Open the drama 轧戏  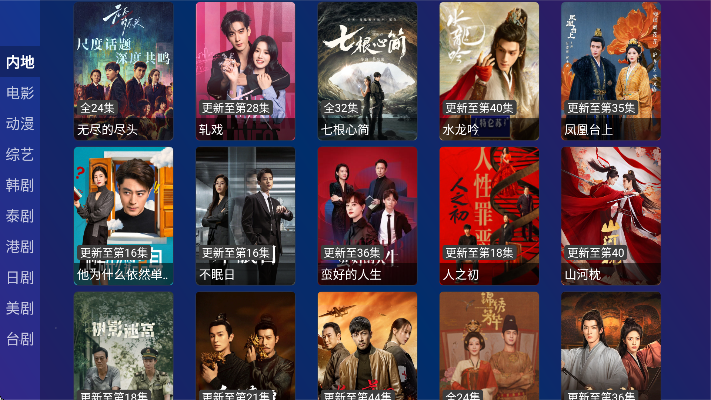[x=245, y=70]
